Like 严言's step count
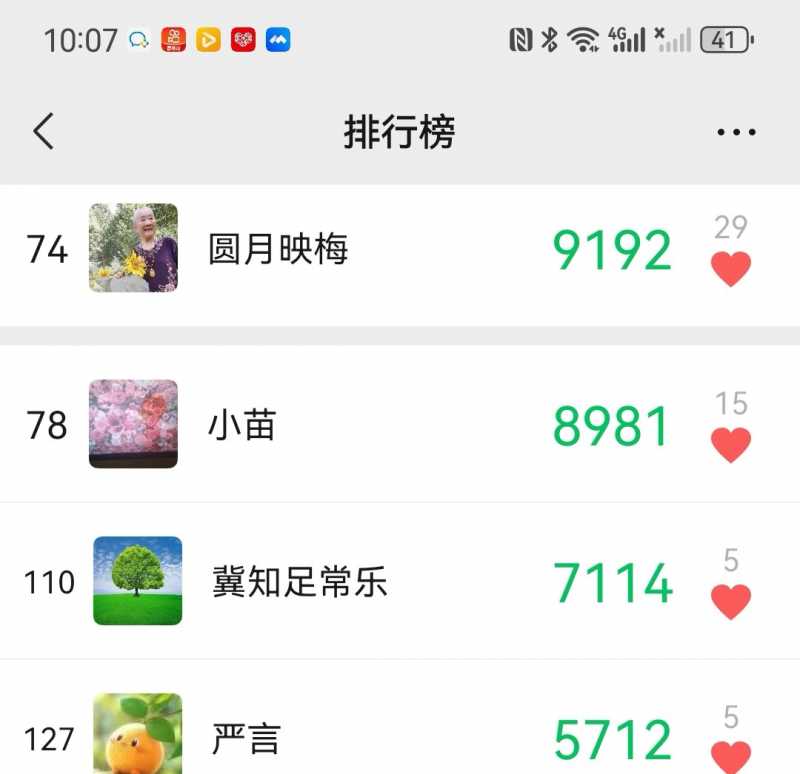Viewport: 800px width, 774px height. pyautogui.click(x=731, y=755)
